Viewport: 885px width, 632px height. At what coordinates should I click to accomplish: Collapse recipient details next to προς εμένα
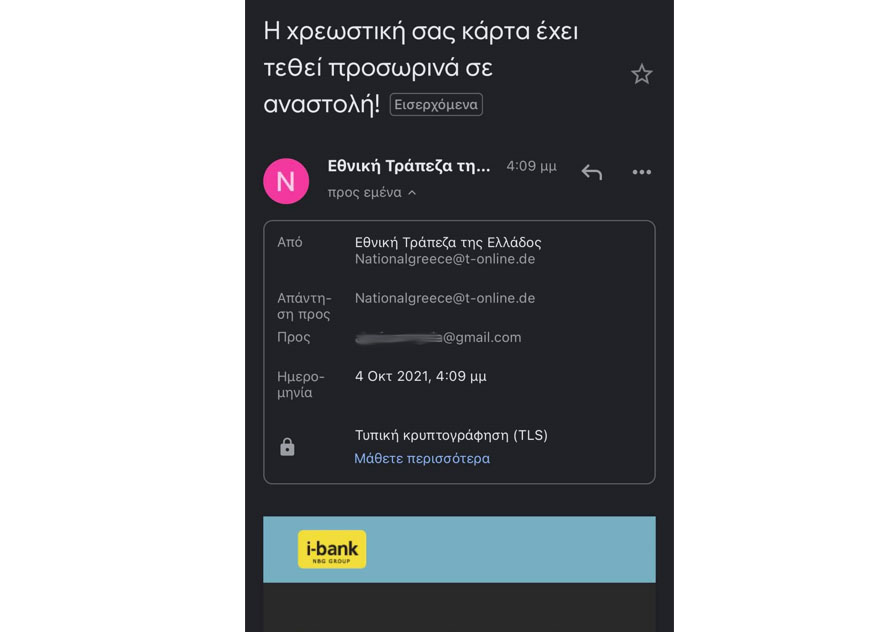(x=412, y=193)
